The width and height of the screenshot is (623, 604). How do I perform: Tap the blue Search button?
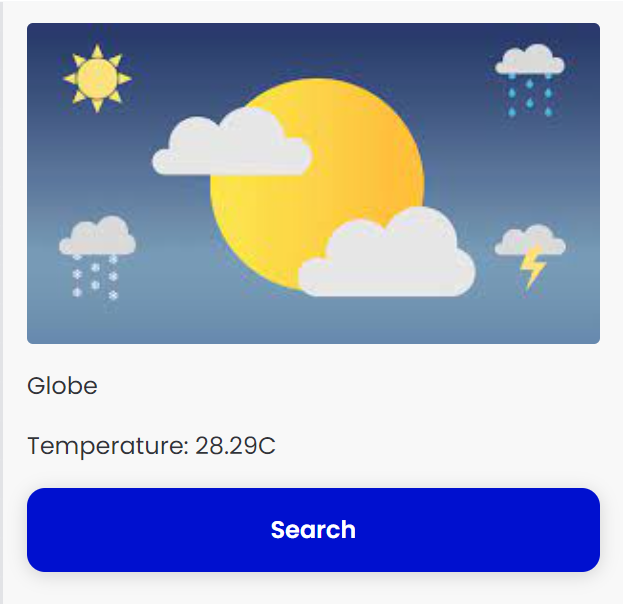coord(313,530)
